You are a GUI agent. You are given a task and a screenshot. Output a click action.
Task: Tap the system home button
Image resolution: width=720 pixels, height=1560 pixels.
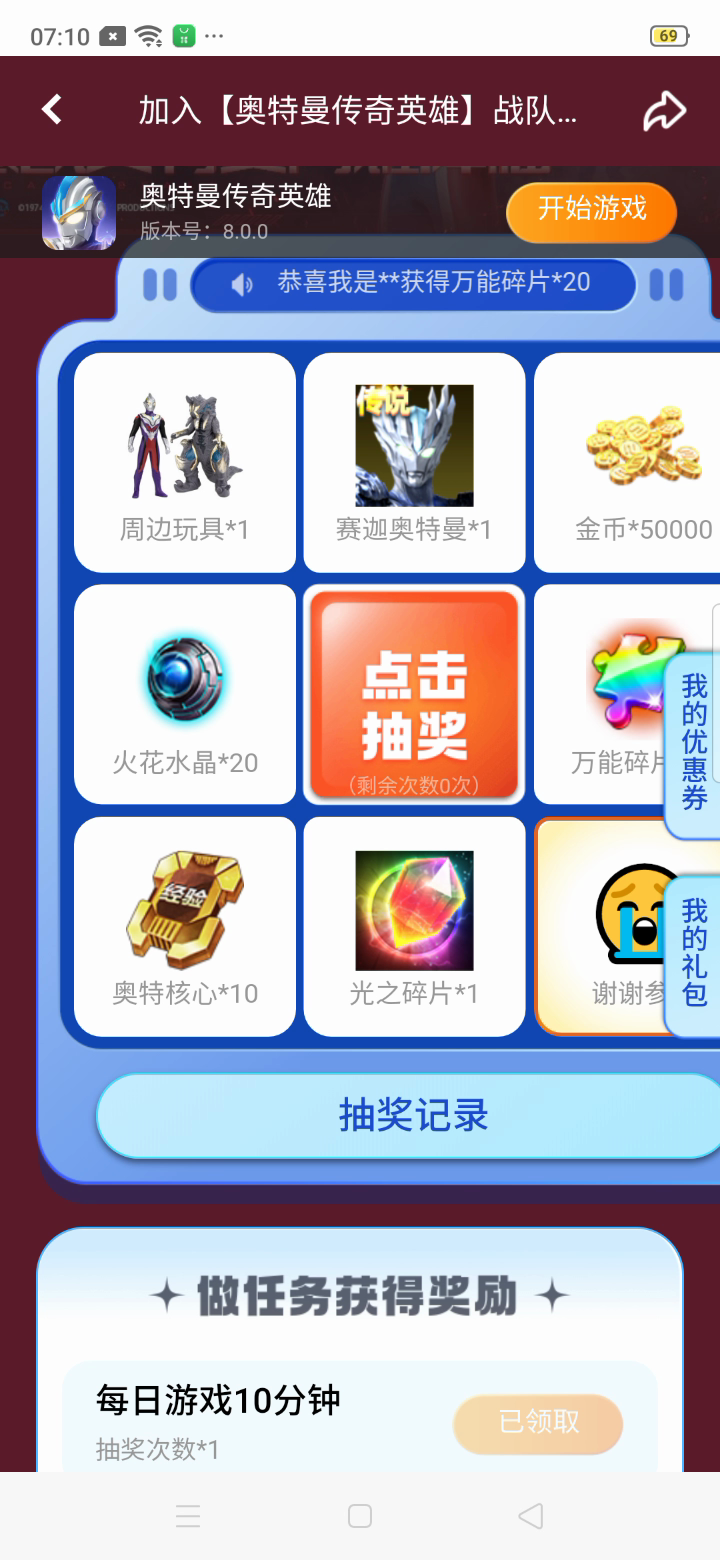pyautogui.click(x=360, y=1516)
